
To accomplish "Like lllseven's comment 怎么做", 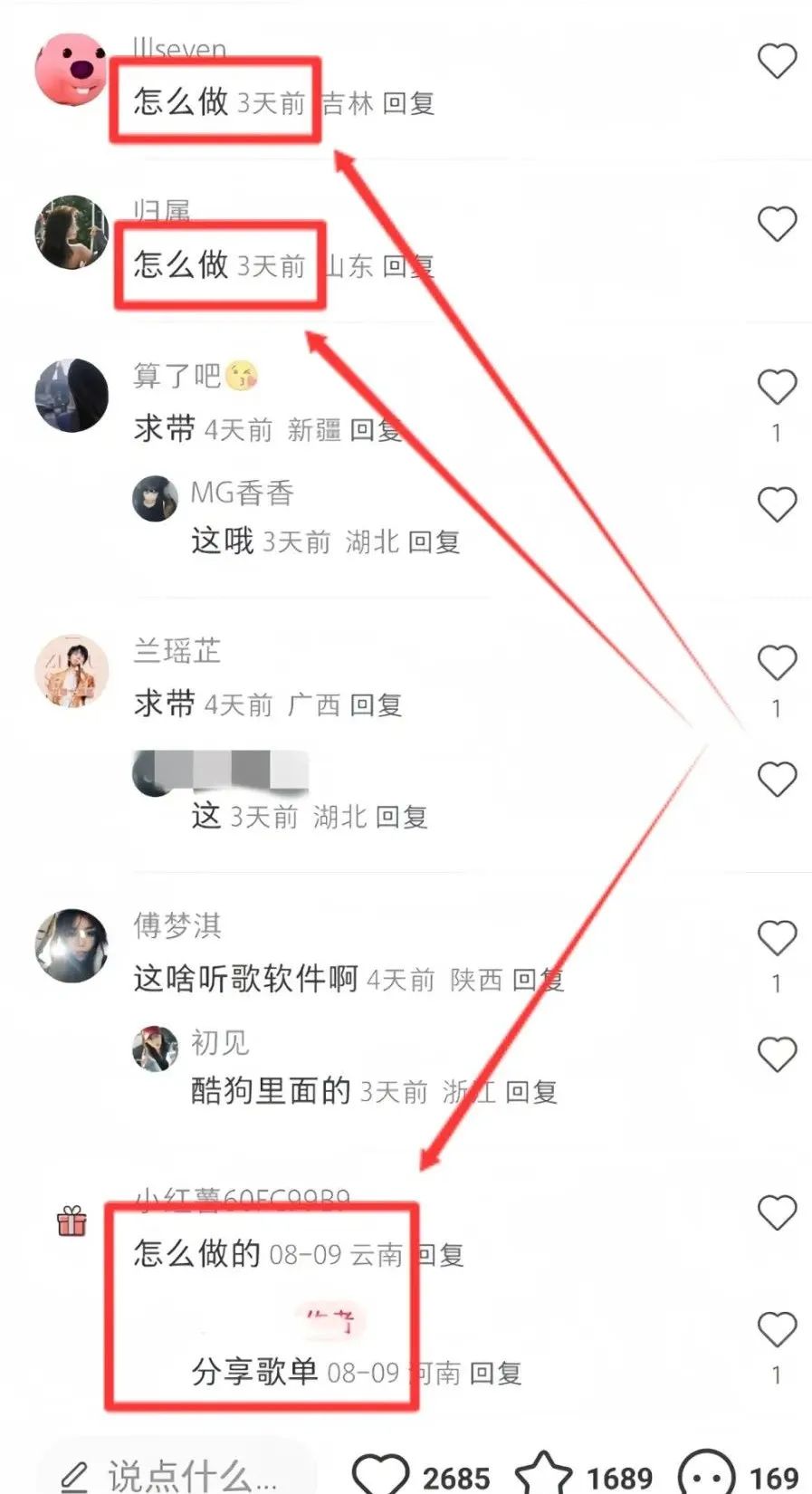I will tap(776, 61).
